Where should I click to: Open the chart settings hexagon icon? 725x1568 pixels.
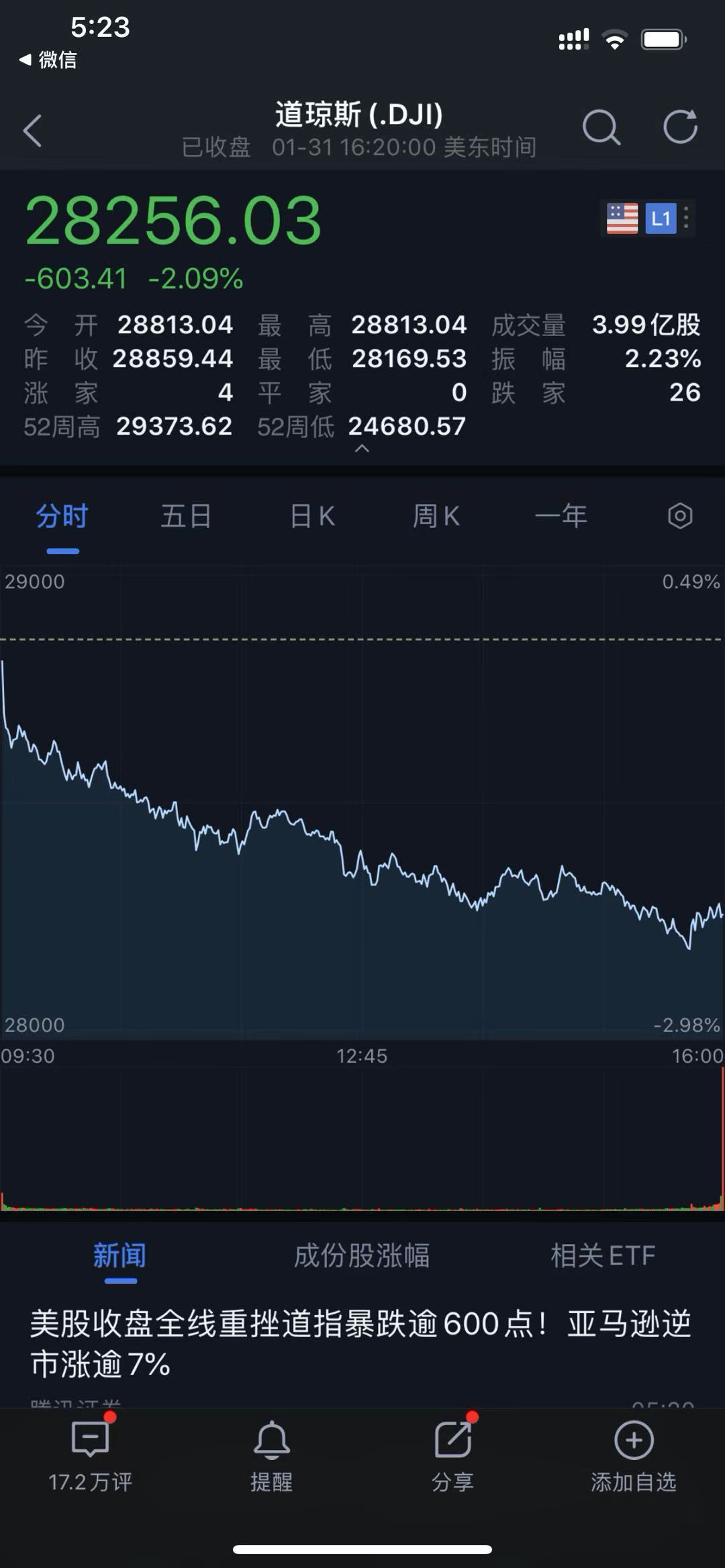click(x=680, y=516)
